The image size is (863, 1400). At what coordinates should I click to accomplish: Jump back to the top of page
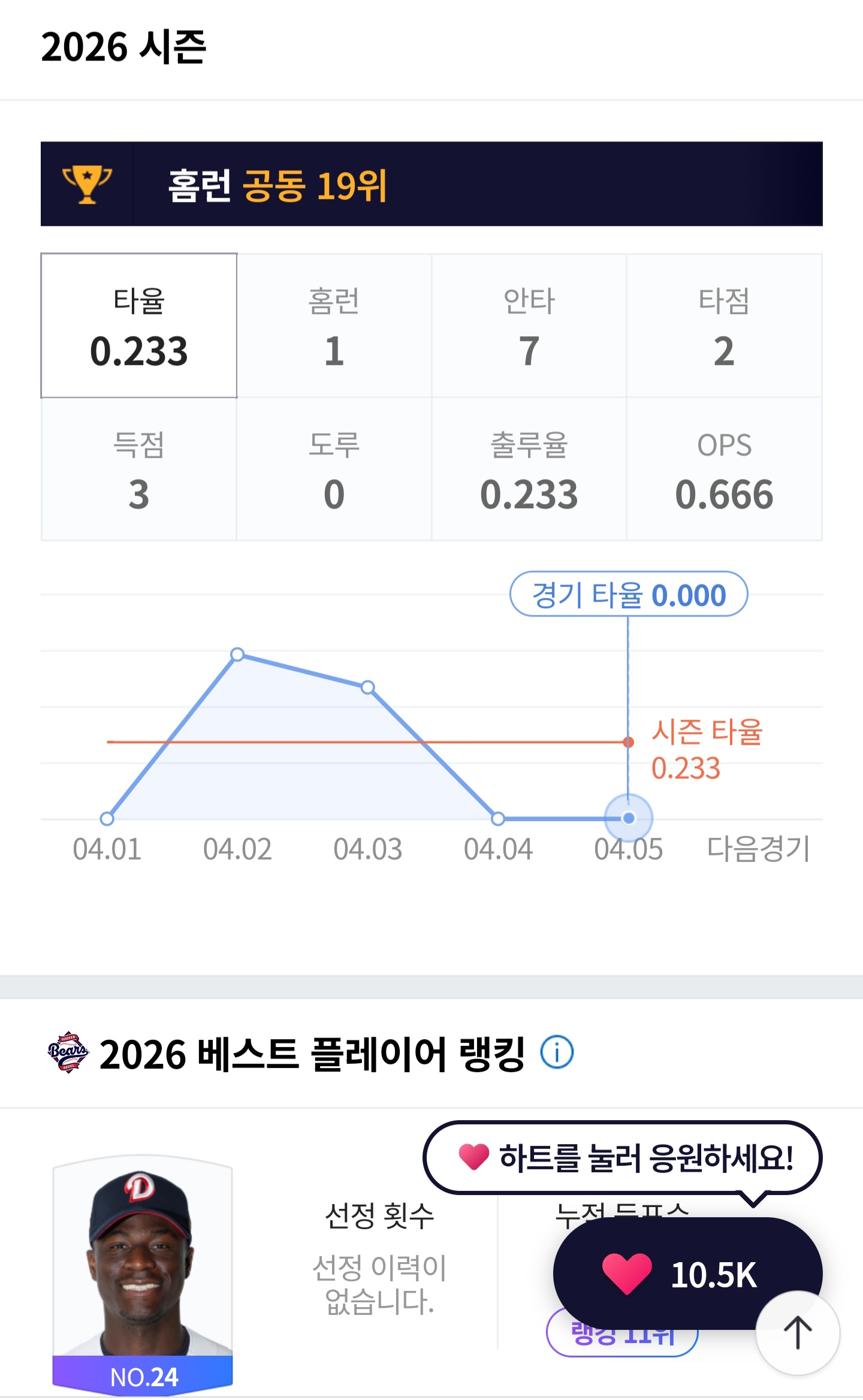click(x=798, y=1333)
